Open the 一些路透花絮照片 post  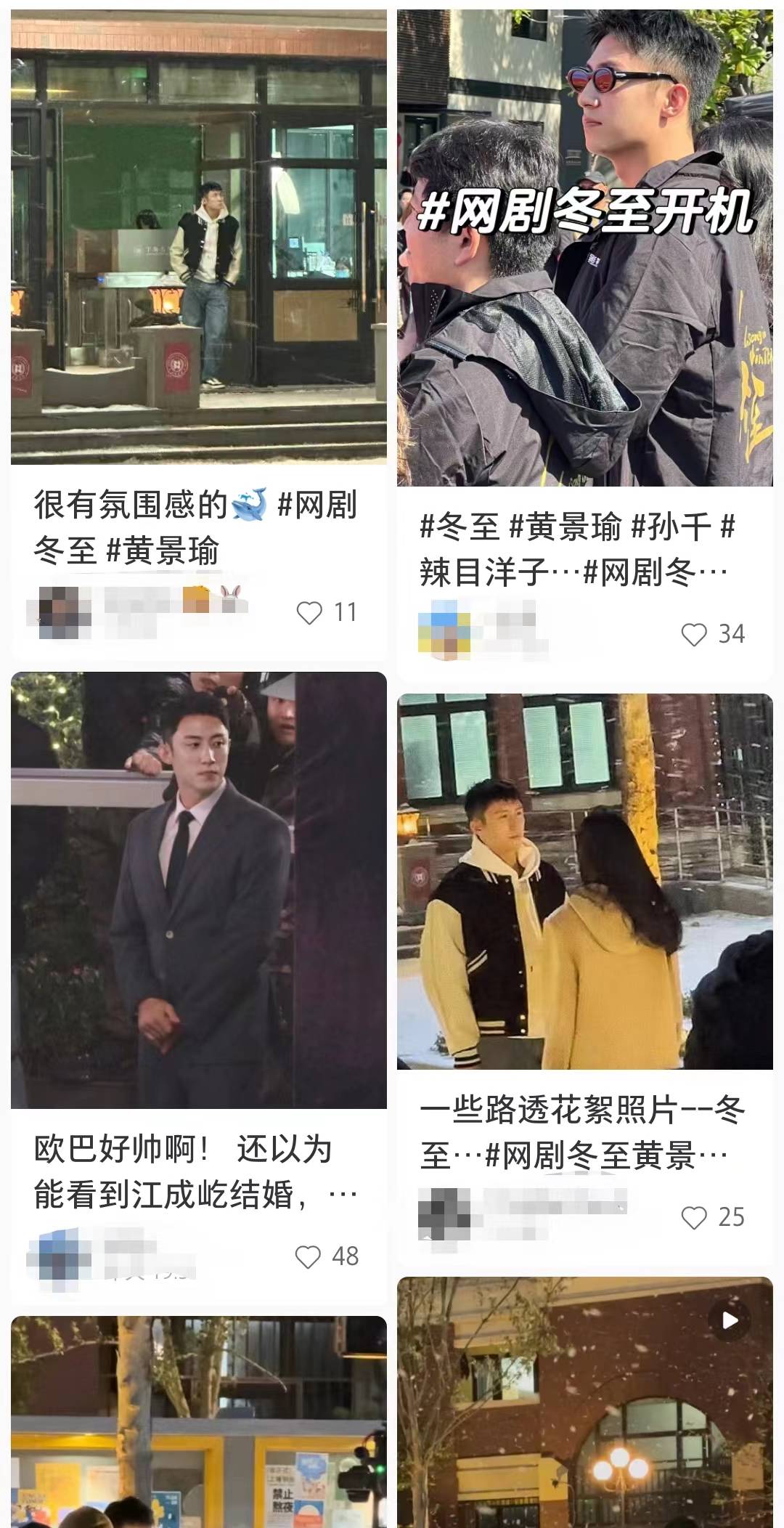coord(584,881)
